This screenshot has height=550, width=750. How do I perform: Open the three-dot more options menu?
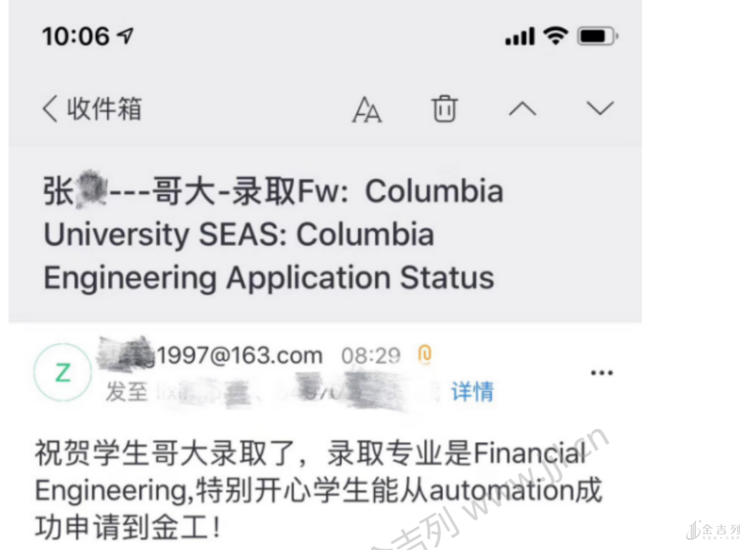pyautogui.click(x=601, y=373)
